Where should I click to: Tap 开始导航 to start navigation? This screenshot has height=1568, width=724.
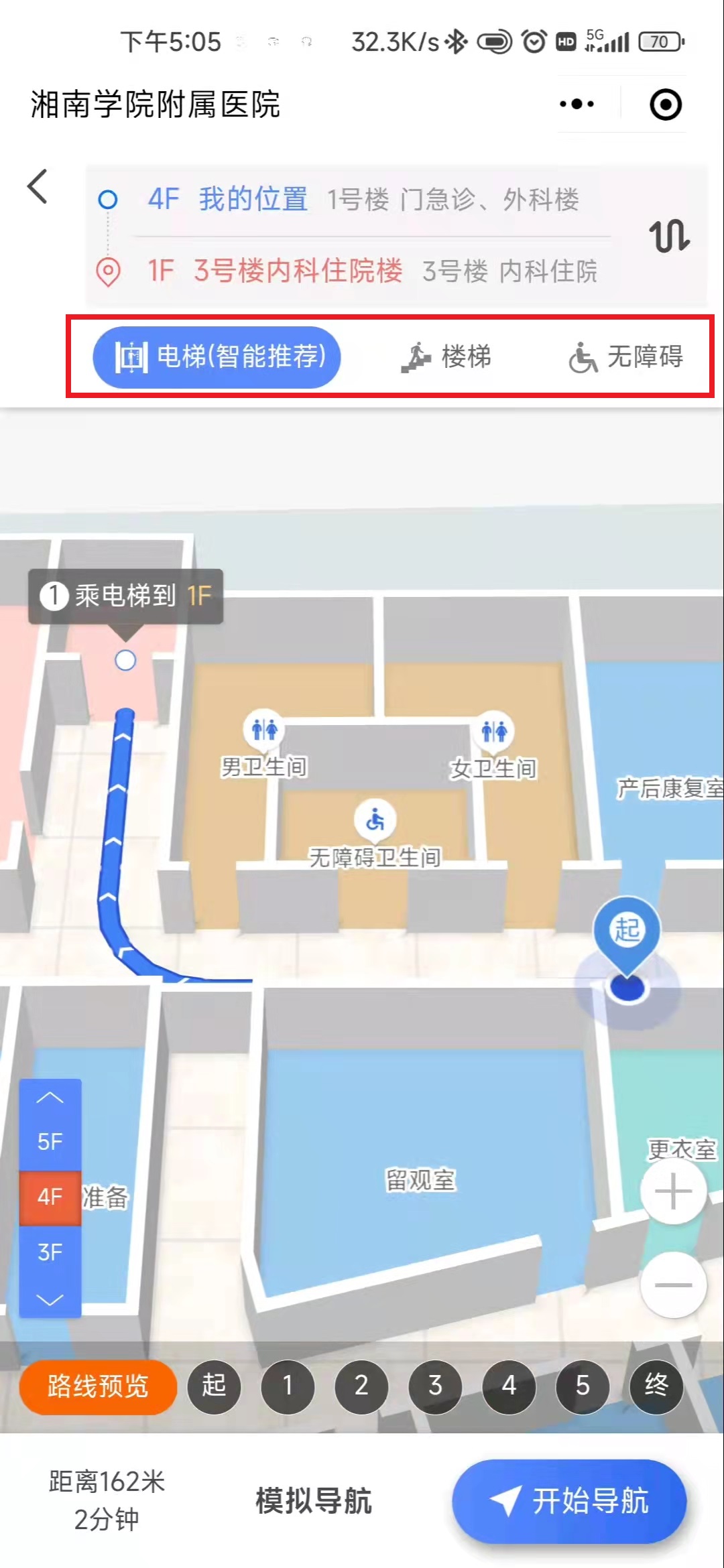569,1501
